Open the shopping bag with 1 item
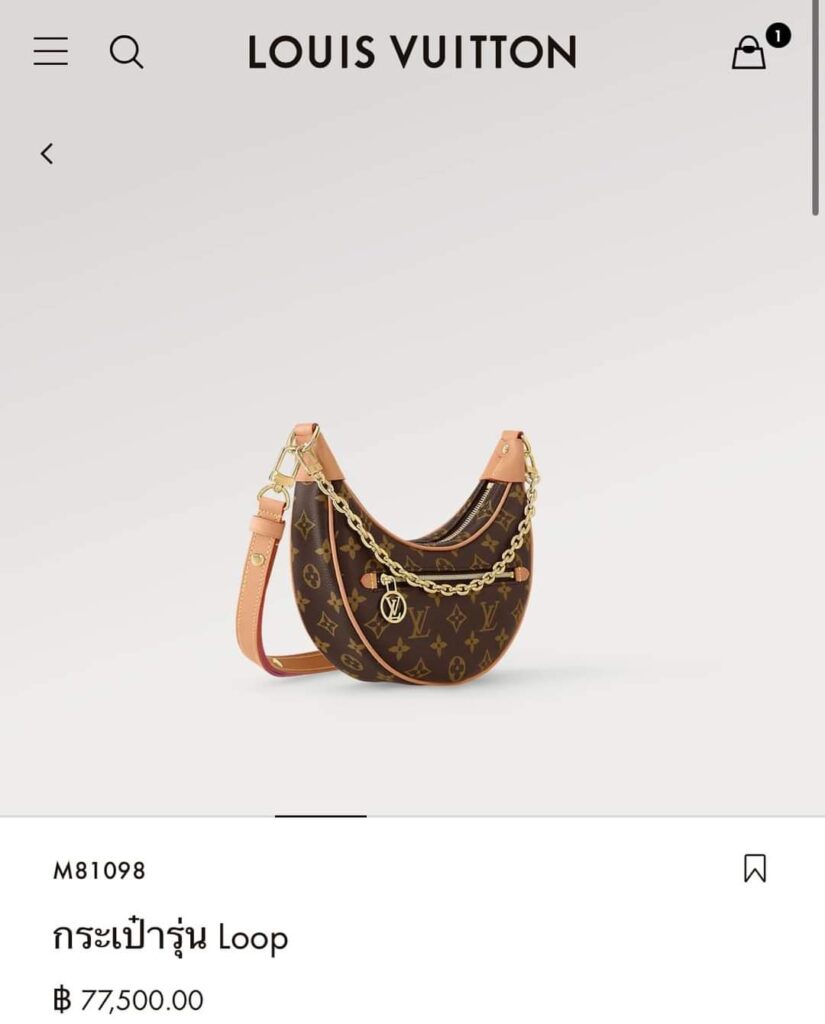 [x=749, y=53]
